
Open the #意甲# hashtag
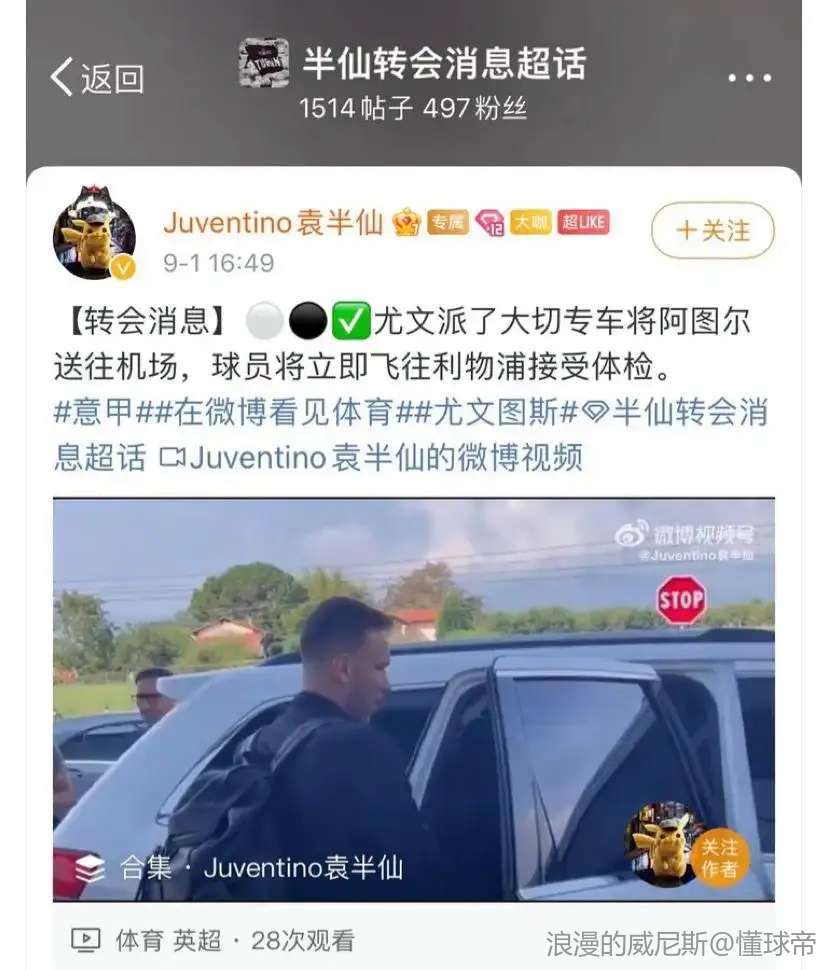click(x=93, y=413)
